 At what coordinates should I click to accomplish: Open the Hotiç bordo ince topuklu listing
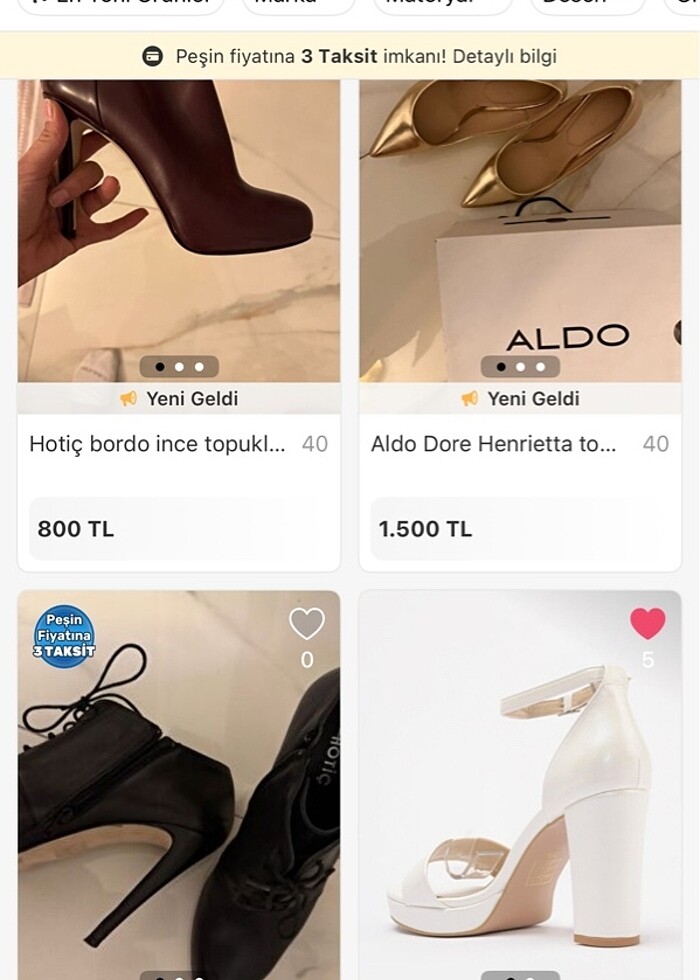click(157, 444)
